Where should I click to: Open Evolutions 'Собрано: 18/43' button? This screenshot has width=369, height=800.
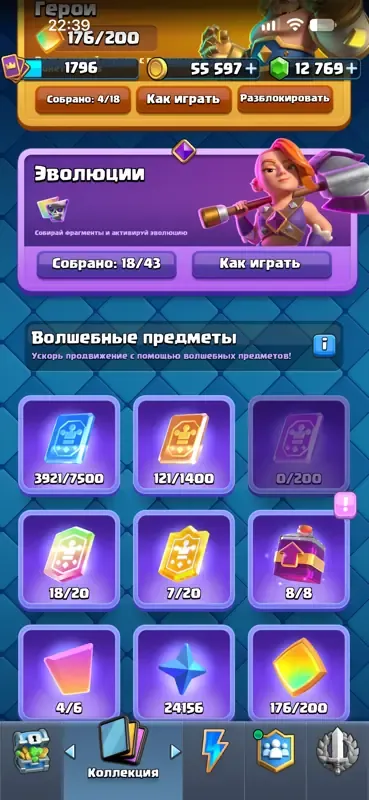[x=107, y=264]
